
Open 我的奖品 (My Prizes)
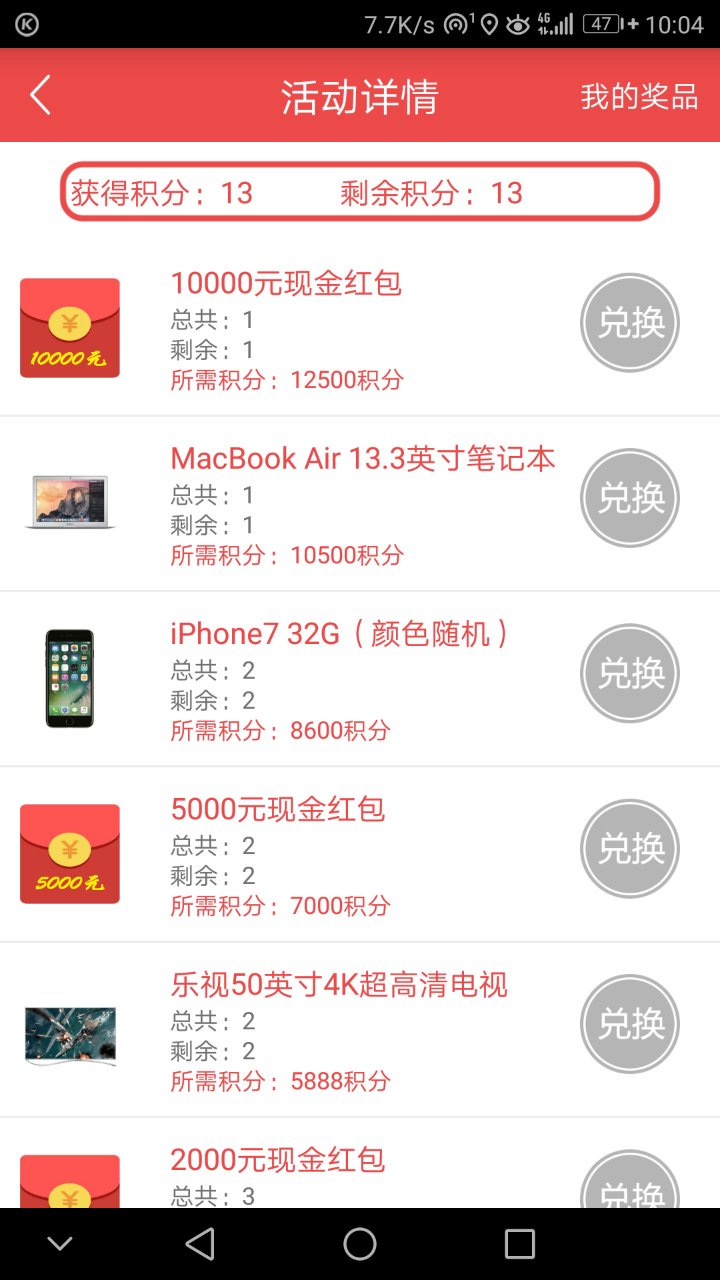click(x=639, y=97)
